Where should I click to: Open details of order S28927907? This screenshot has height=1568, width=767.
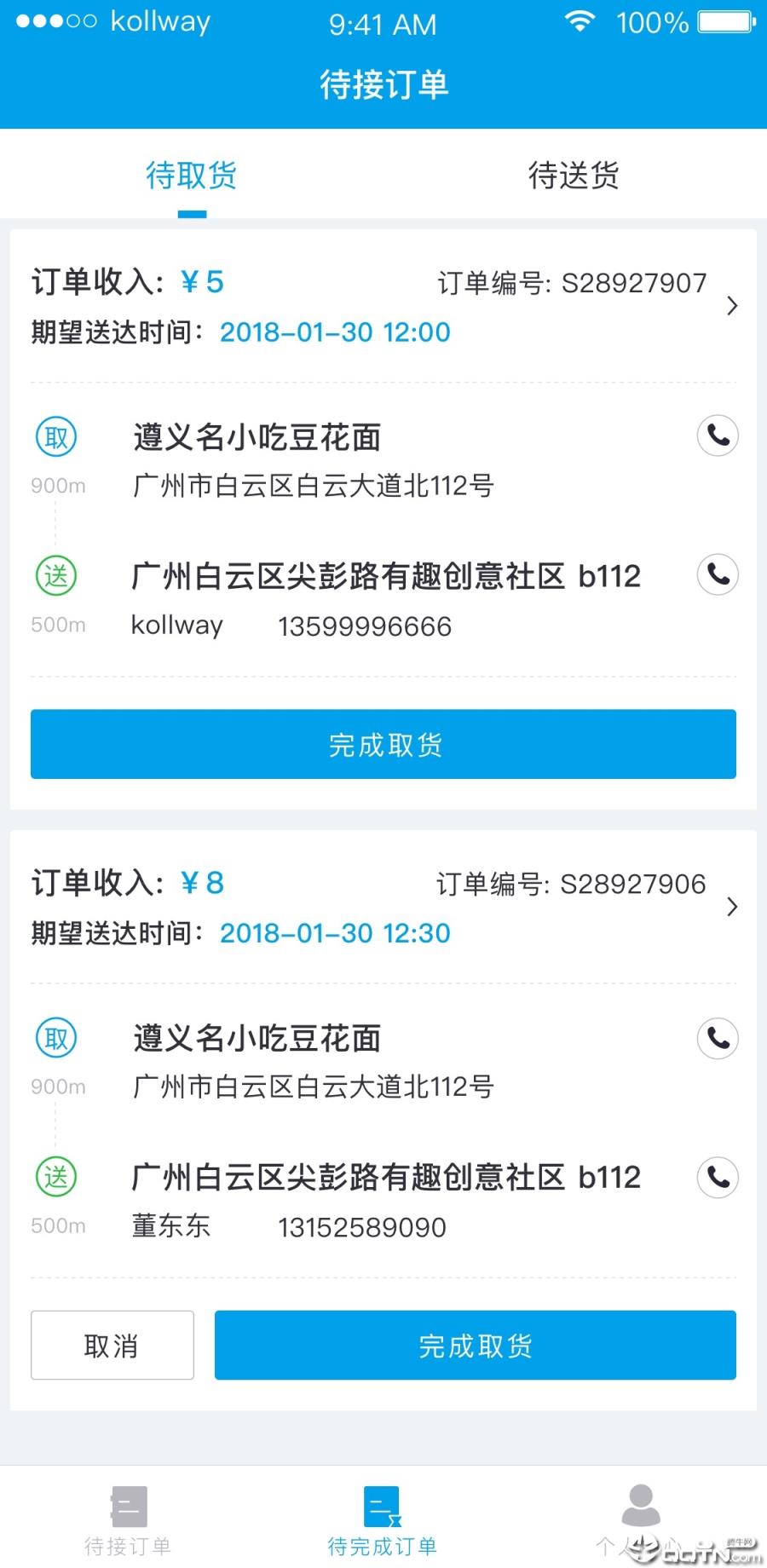coord(731,306)
